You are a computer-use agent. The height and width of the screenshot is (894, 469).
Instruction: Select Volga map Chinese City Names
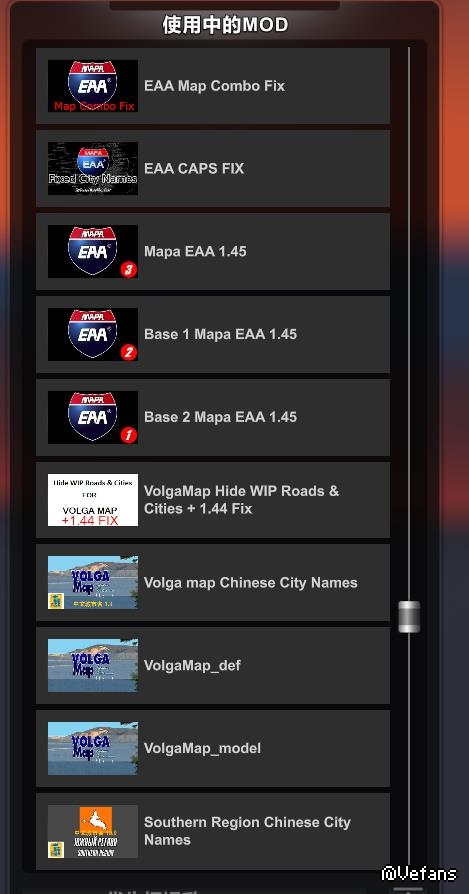pos(213,582)
